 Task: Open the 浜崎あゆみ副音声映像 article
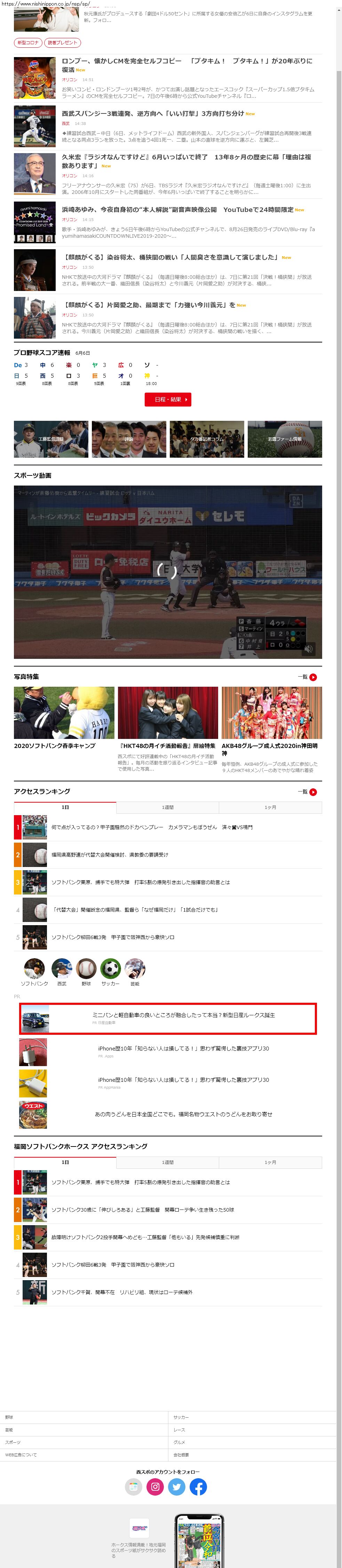click(x=177, y=210)
